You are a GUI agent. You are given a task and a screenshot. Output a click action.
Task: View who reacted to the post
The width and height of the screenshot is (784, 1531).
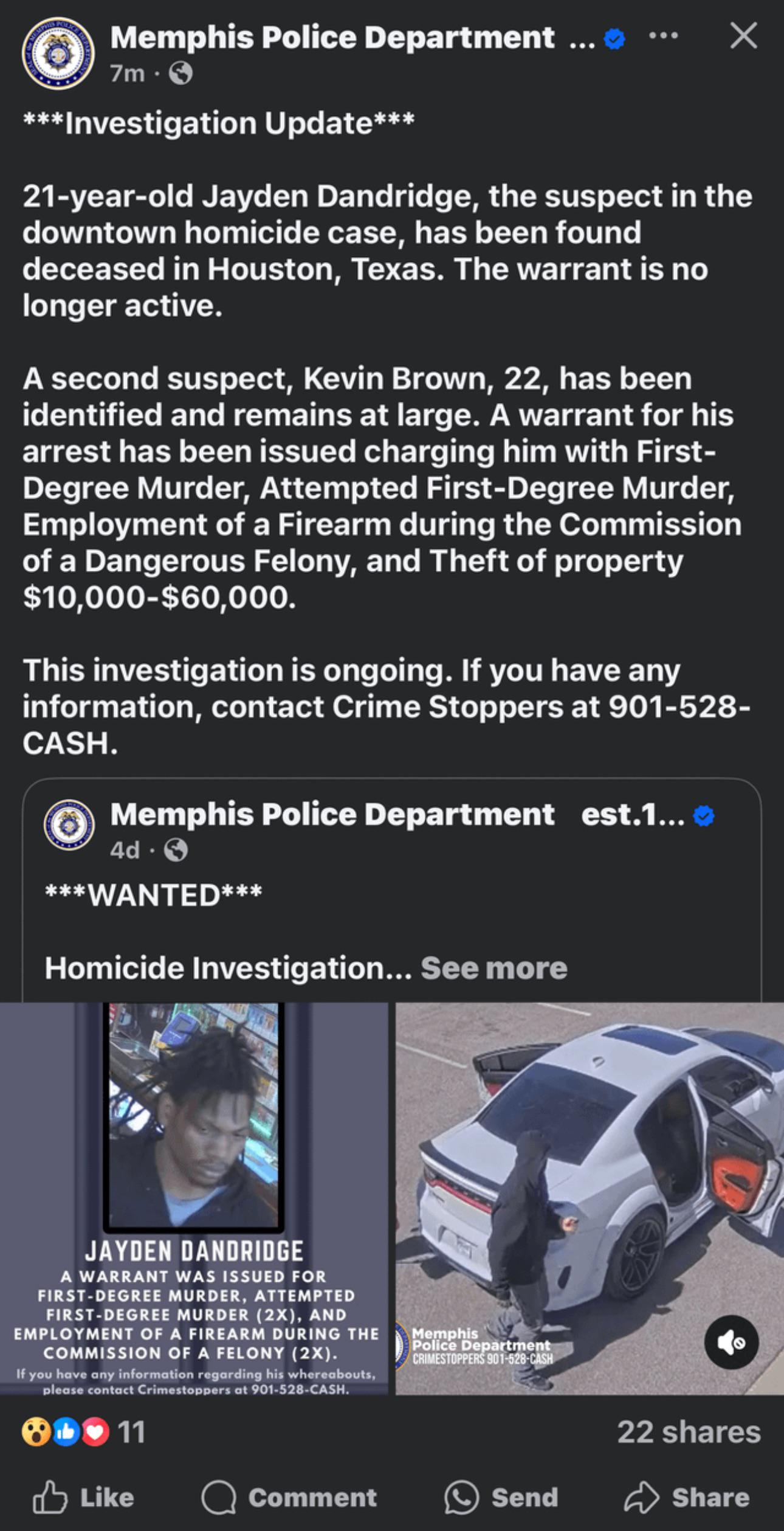coord(83,1432)
